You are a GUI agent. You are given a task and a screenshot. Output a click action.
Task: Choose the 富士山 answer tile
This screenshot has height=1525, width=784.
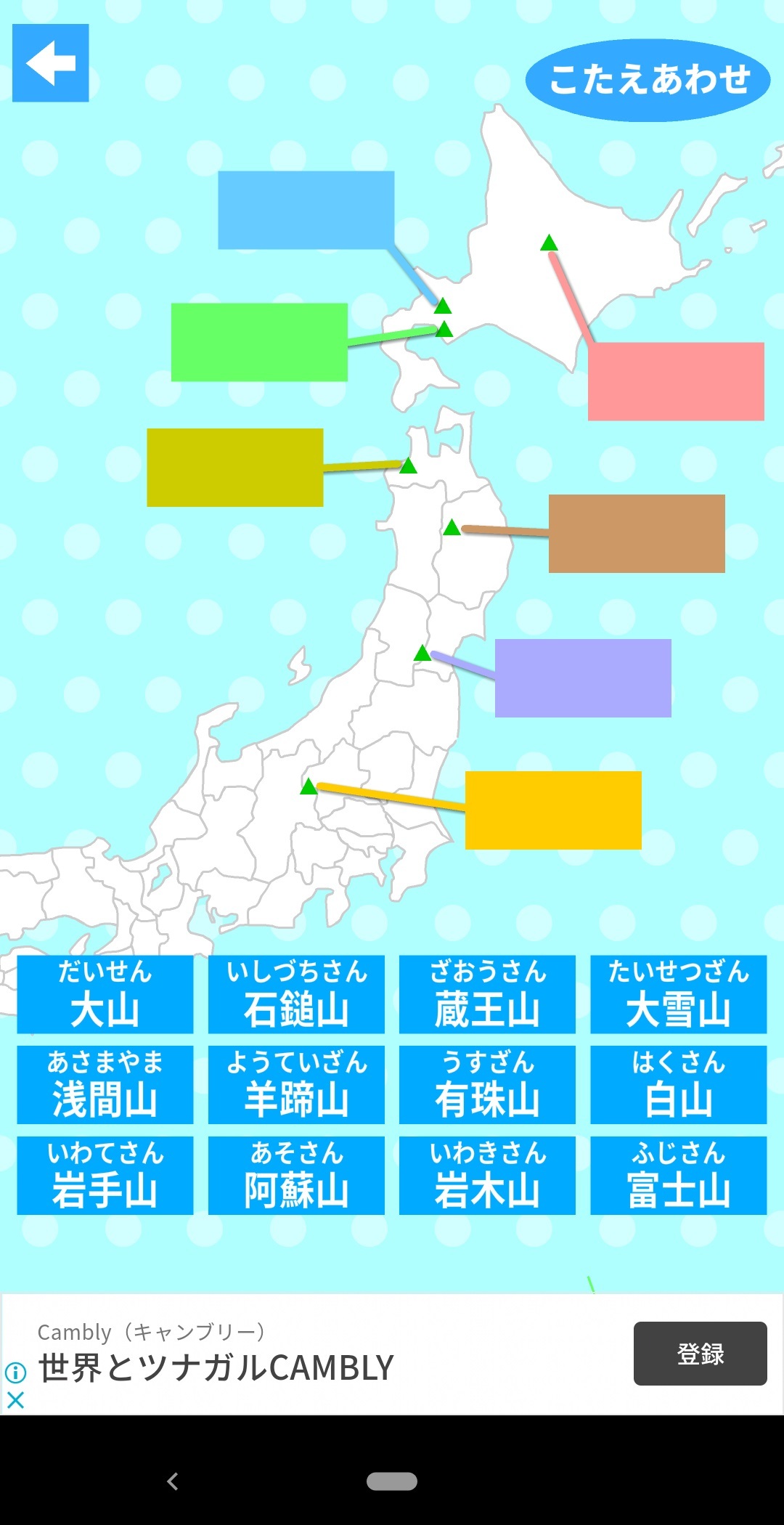click(x=679, y=1176)
